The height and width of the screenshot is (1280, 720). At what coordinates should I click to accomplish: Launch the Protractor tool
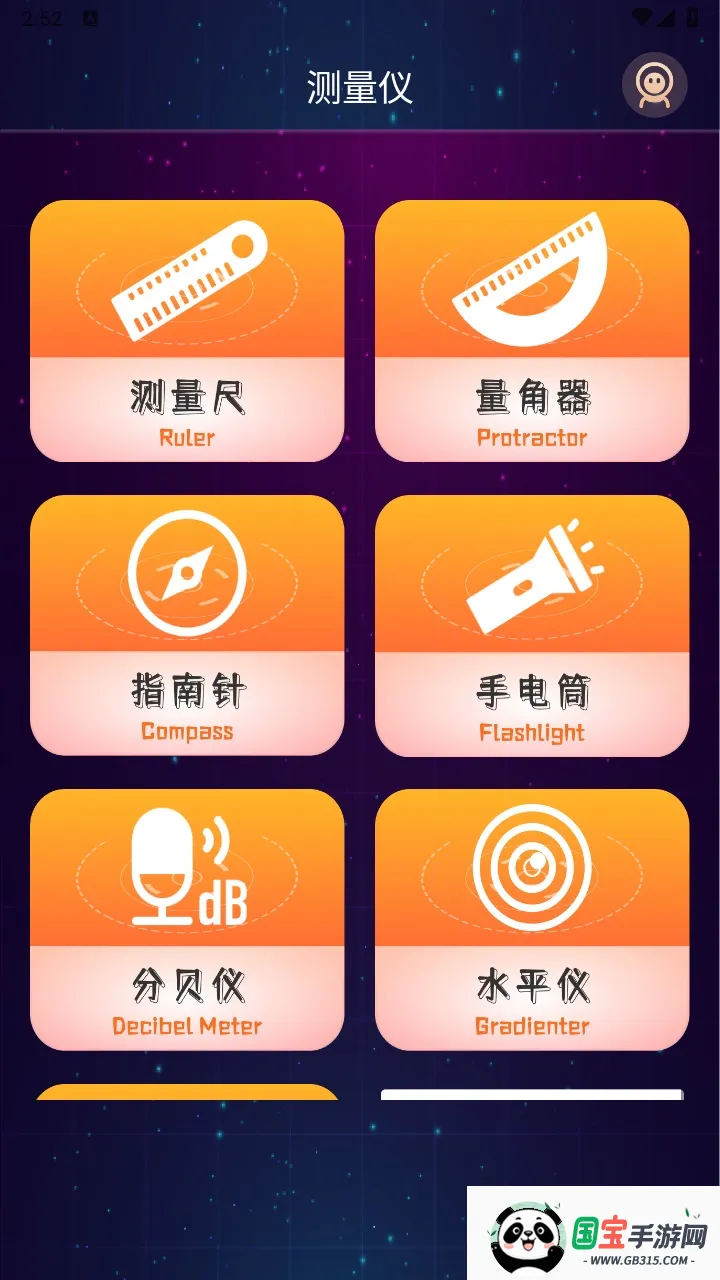[x=532, y=330]
